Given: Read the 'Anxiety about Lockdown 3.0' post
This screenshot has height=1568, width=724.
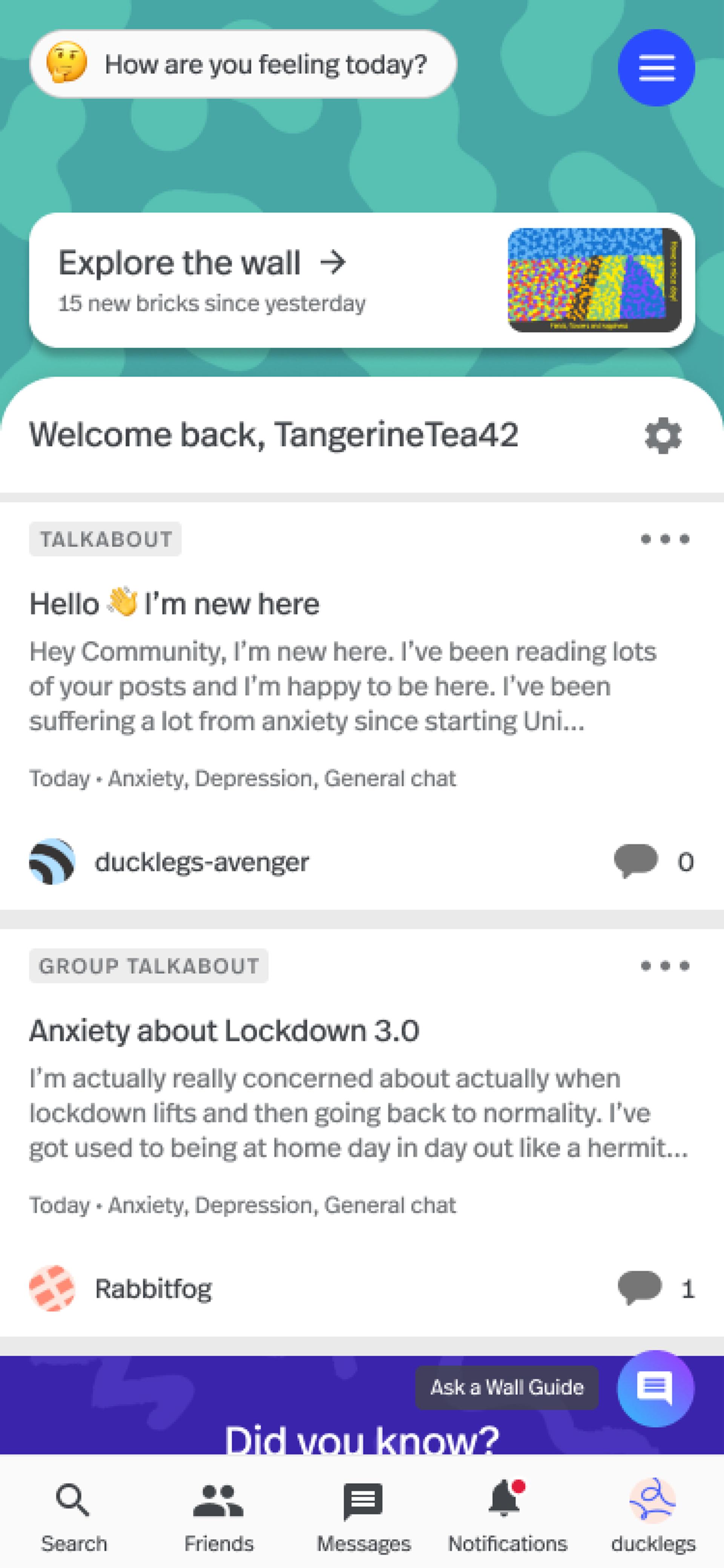Looking at the screenshot, I should [x=224, y=1030].
